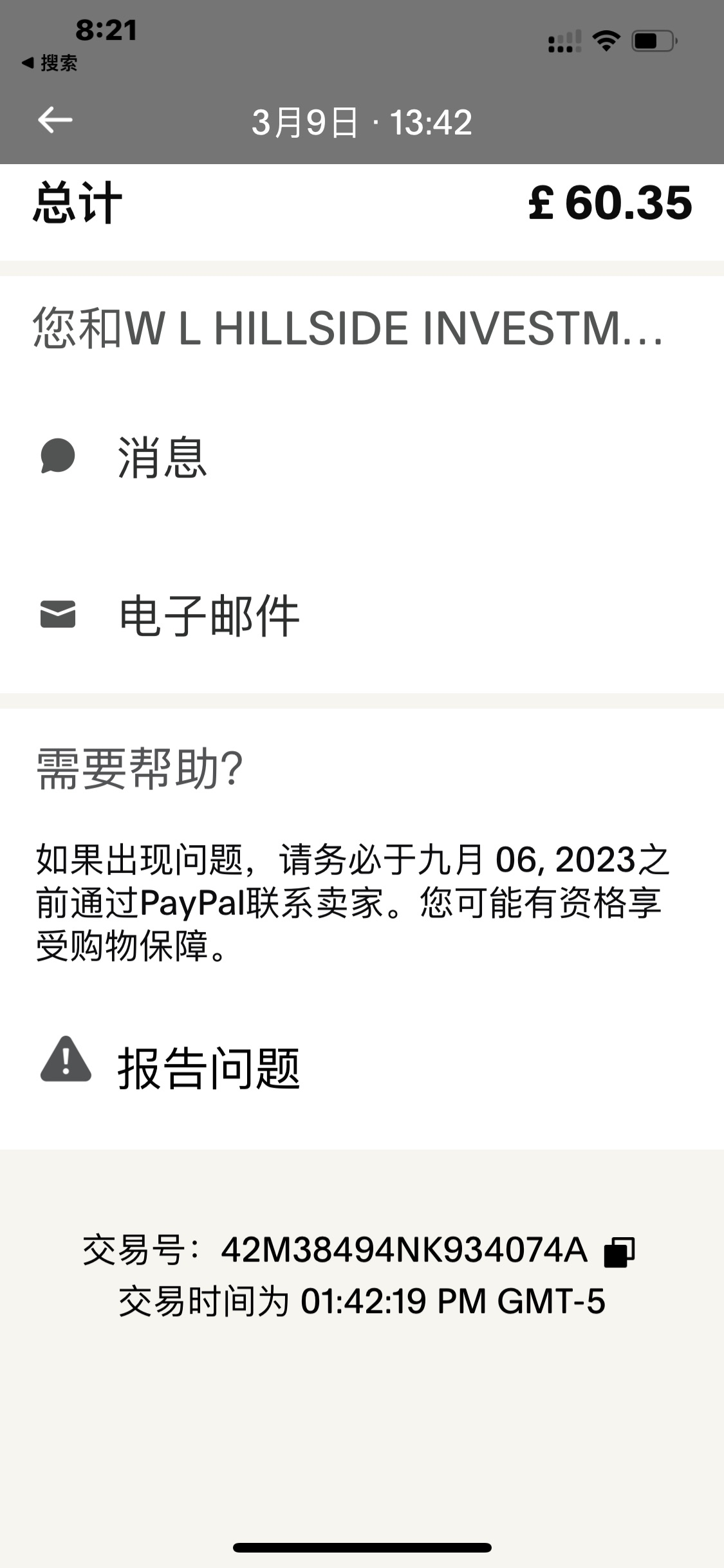Open 消息 to message the seller
This screenshot has width=724, height=1568.
tap(161, 457)
